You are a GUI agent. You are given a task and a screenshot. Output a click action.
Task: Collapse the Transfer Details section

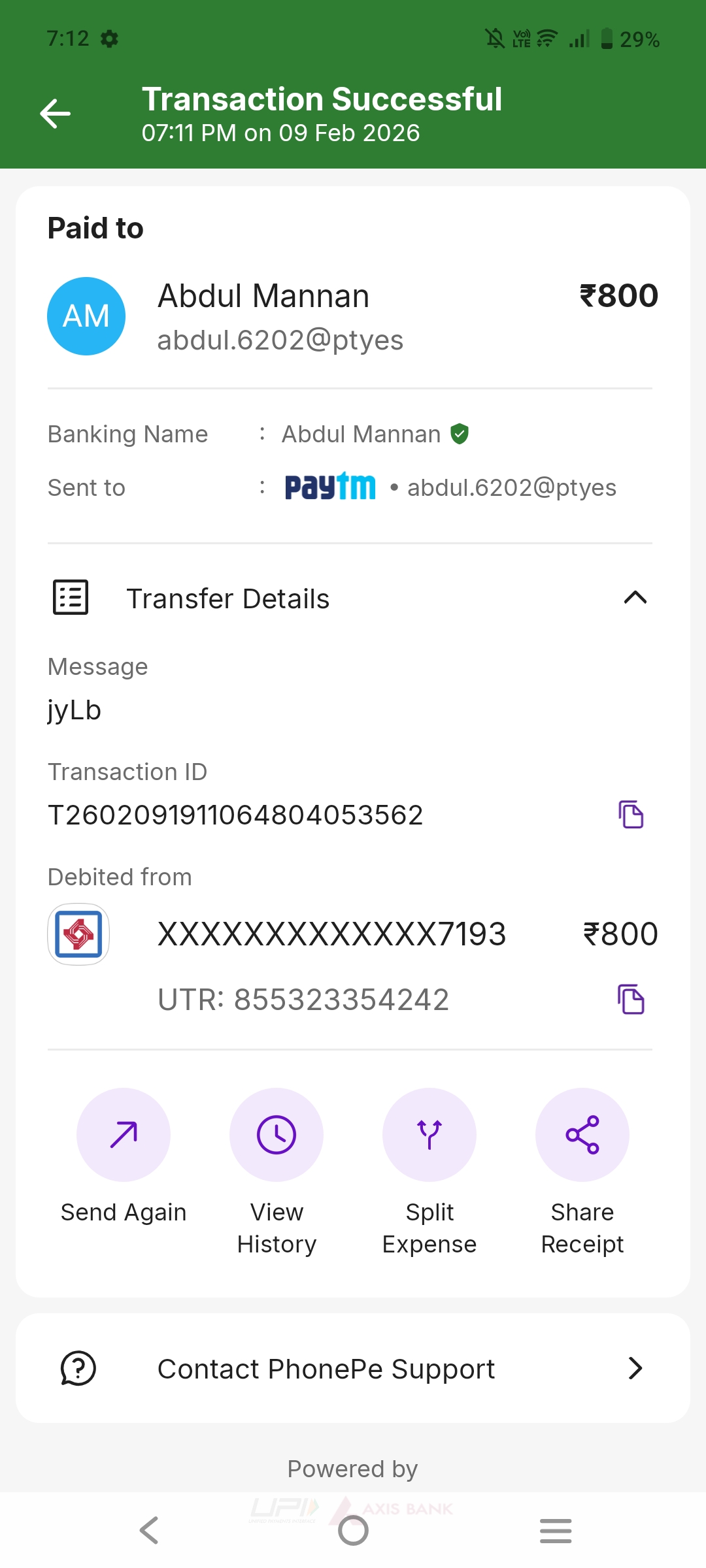click(x=635, y=598)
